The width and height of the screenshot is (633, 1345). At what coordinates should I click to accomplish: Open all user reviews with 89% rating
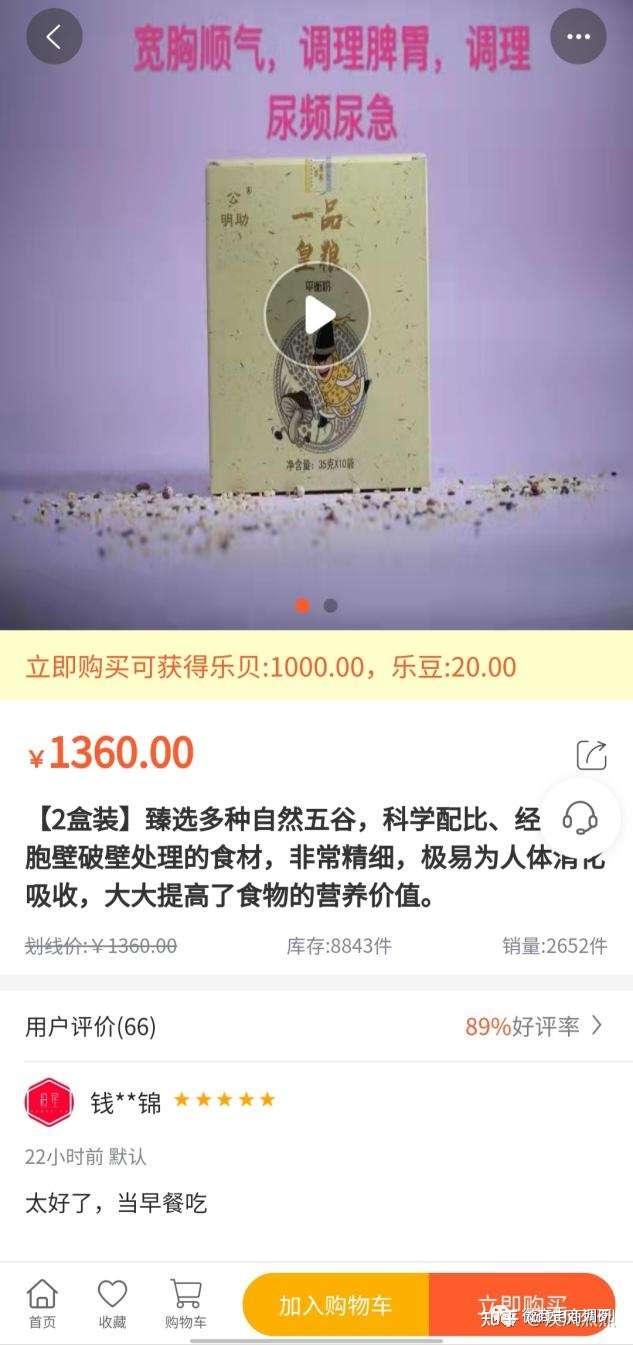coord(534,1026)
